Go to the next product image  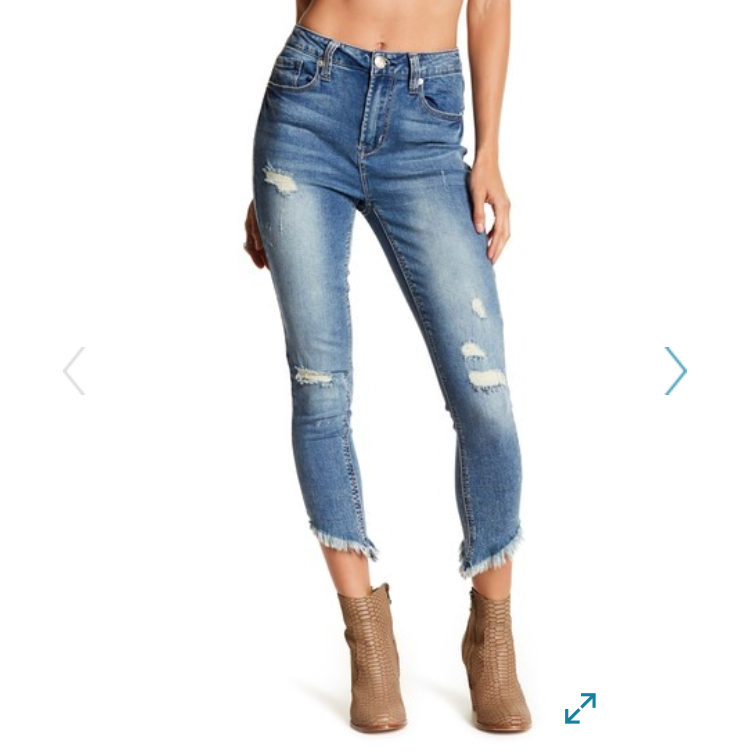pos(676,371)
